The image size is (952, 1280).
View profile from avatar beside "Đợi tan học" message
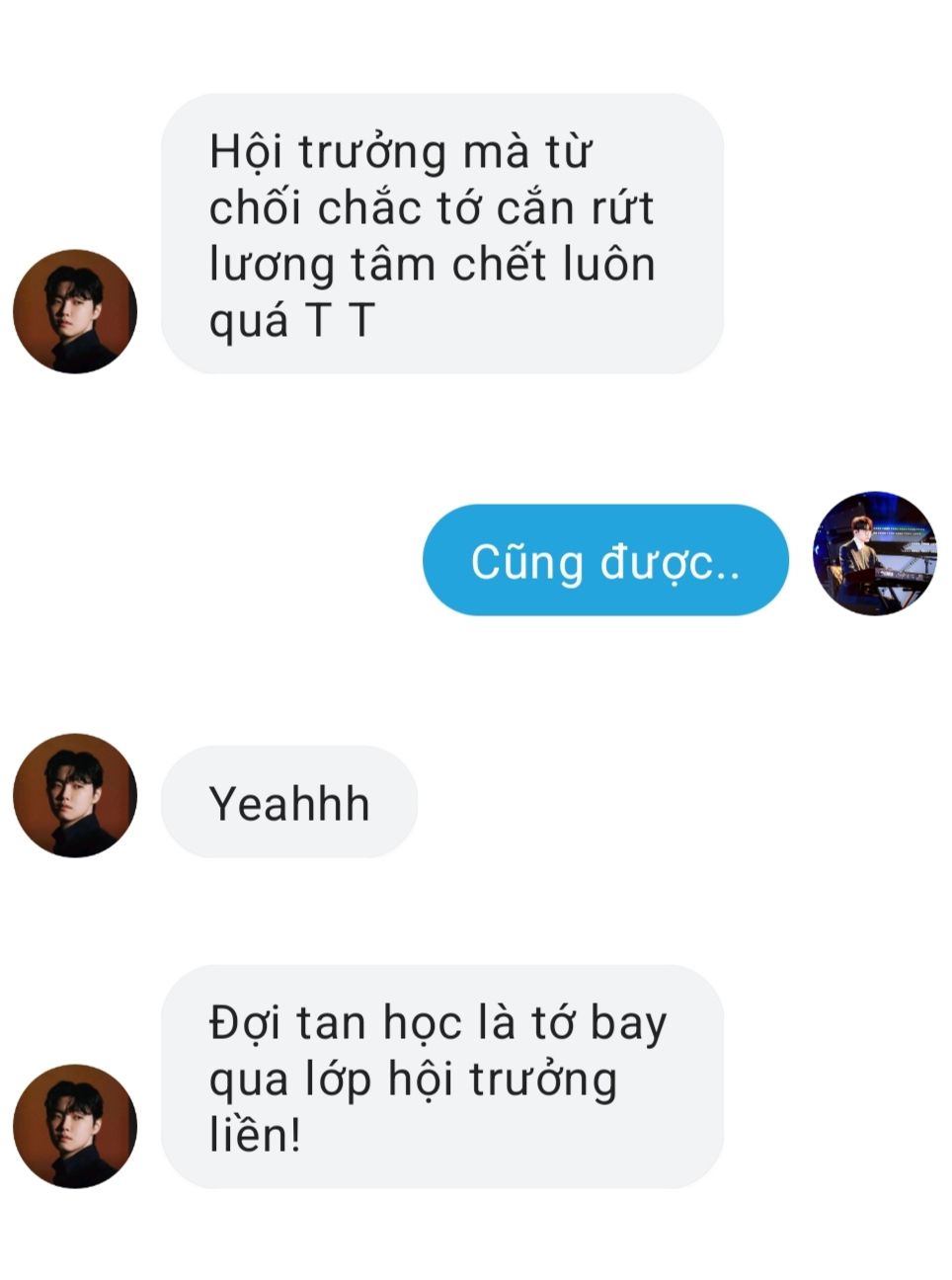tap(75, 1126)
